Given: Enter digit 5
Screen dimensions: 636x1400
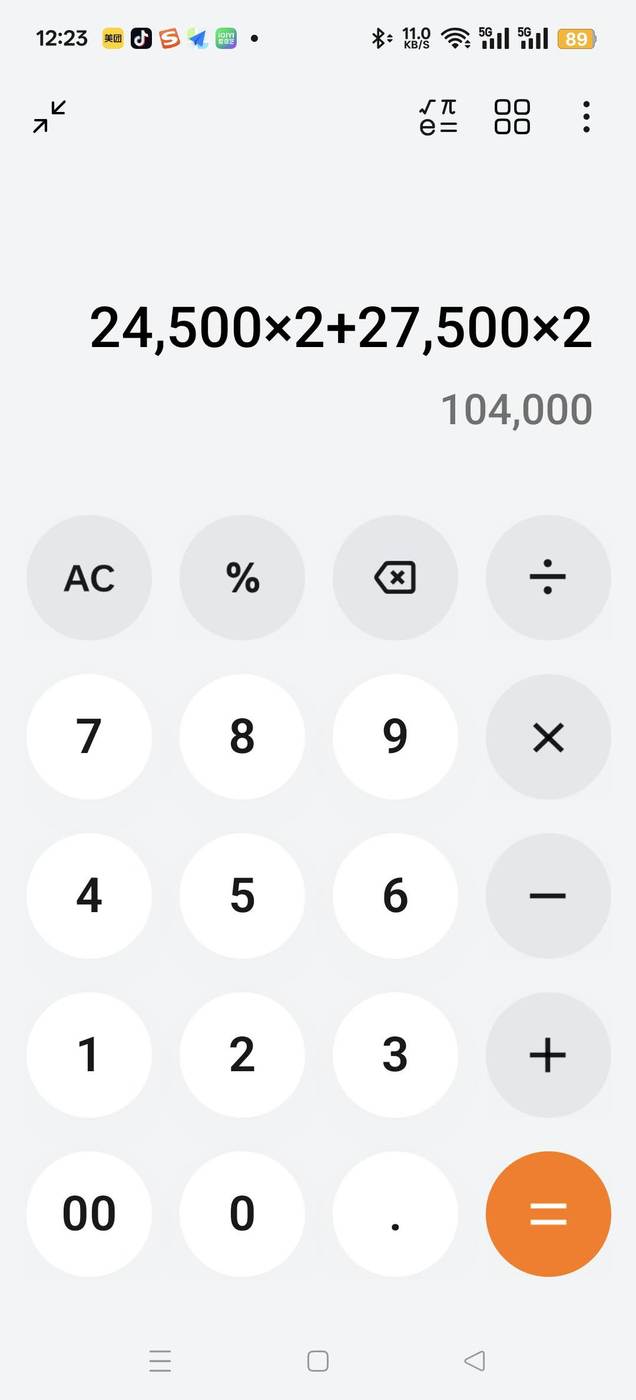Looking at the screenshot, I should coord(242,896).
